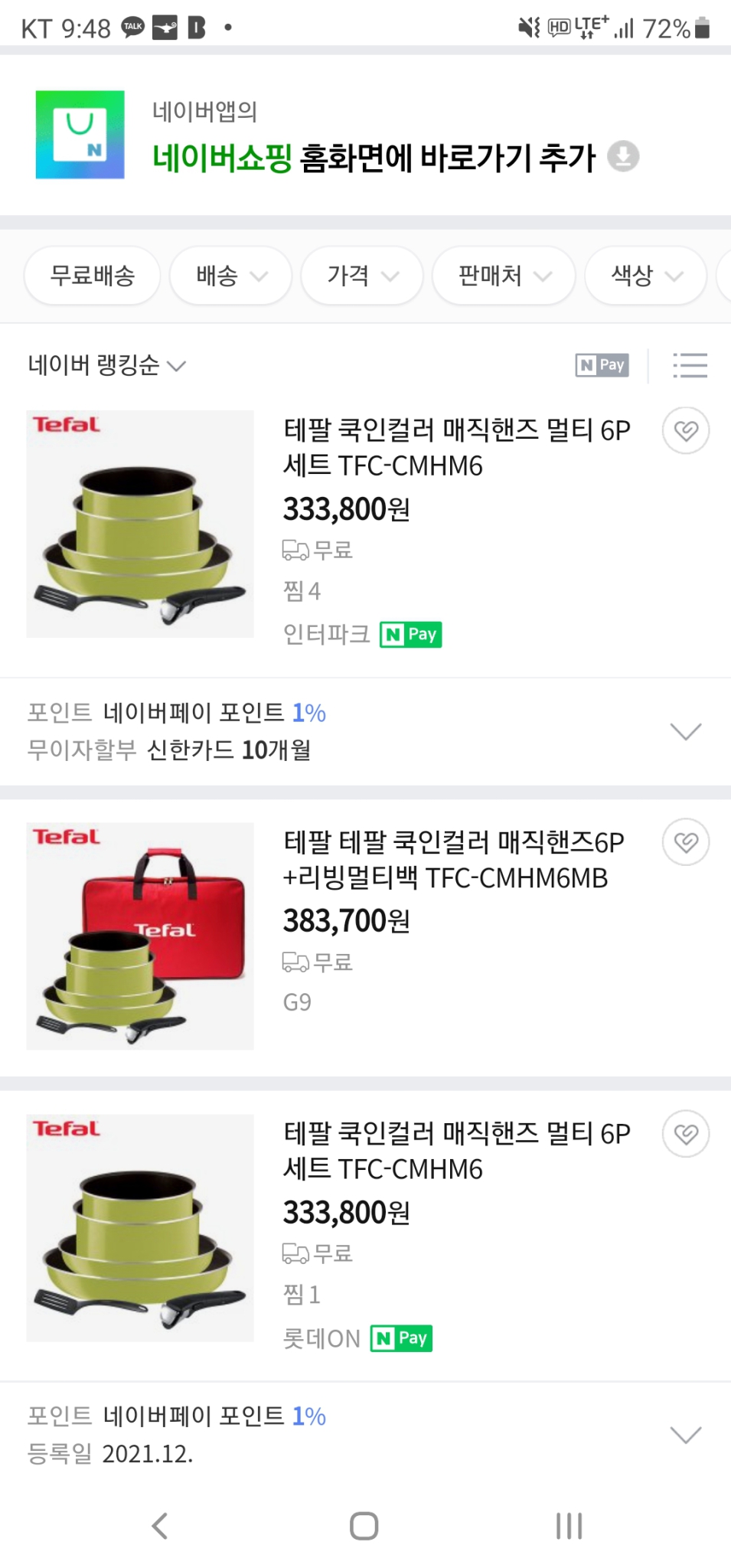
Task: Click the N Pay icon next to 인터파크
Action: (x=411, y=634)
